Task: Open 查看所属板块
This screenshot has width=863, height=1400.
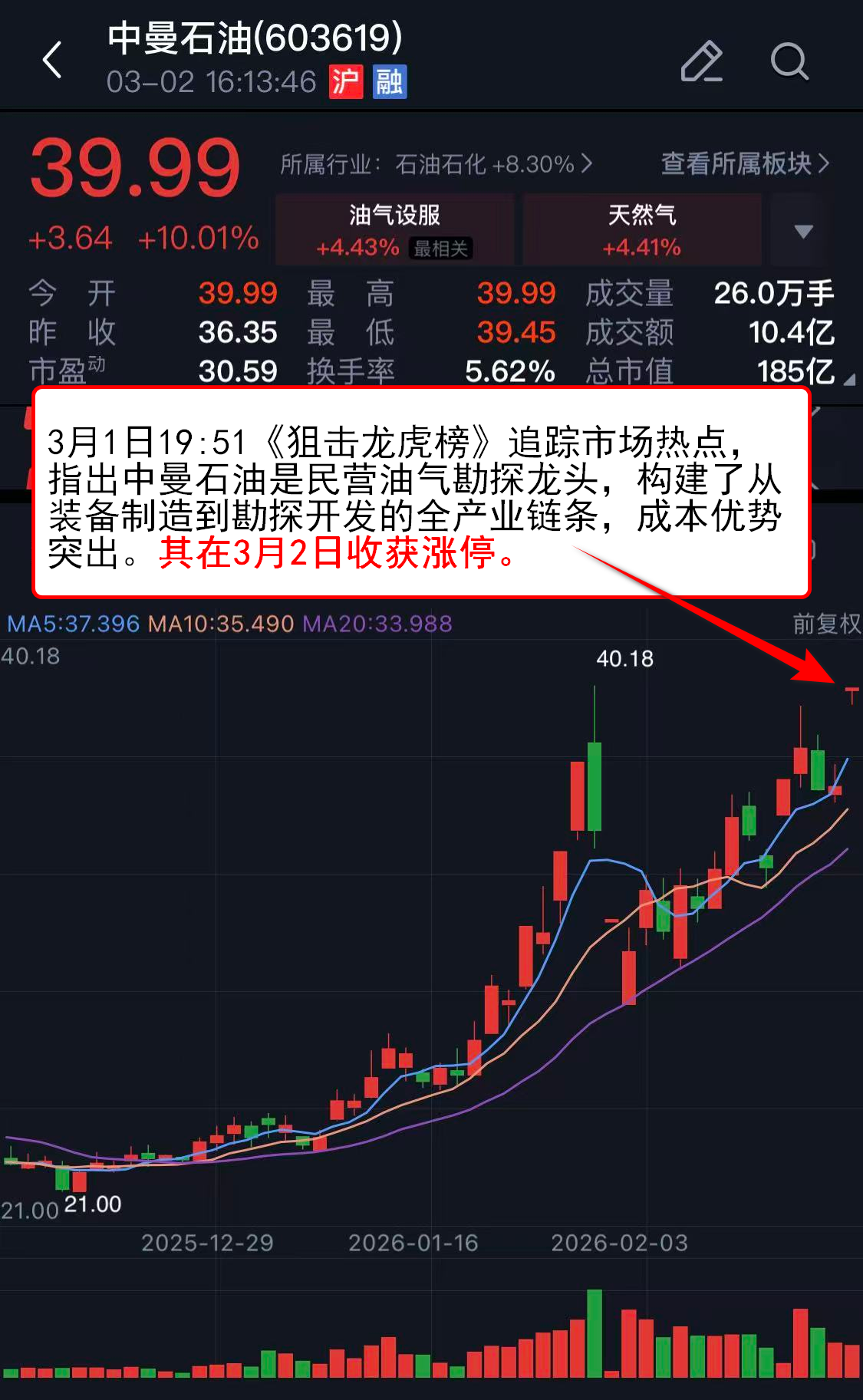Action: pos(744,163)
